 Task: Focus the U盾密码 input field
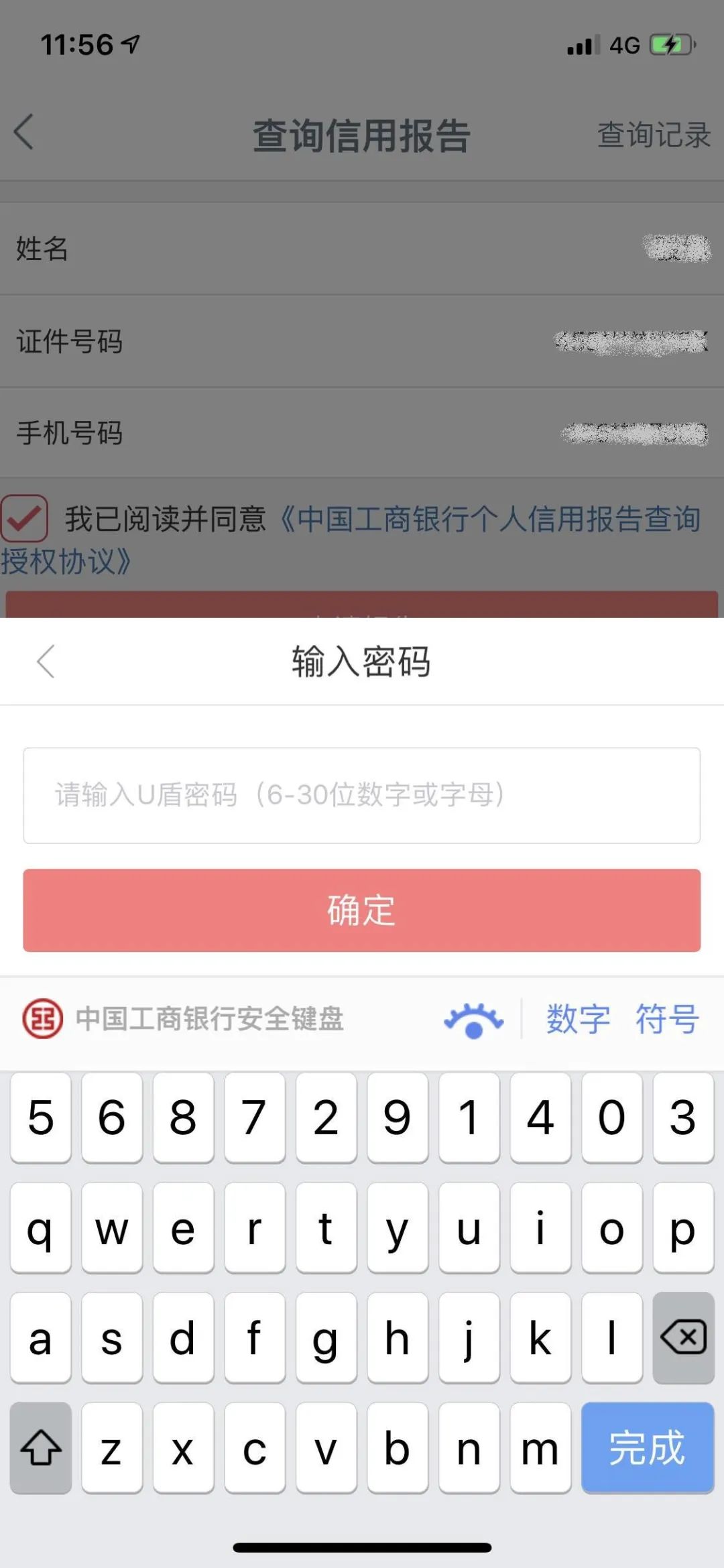tap(362, 795)
